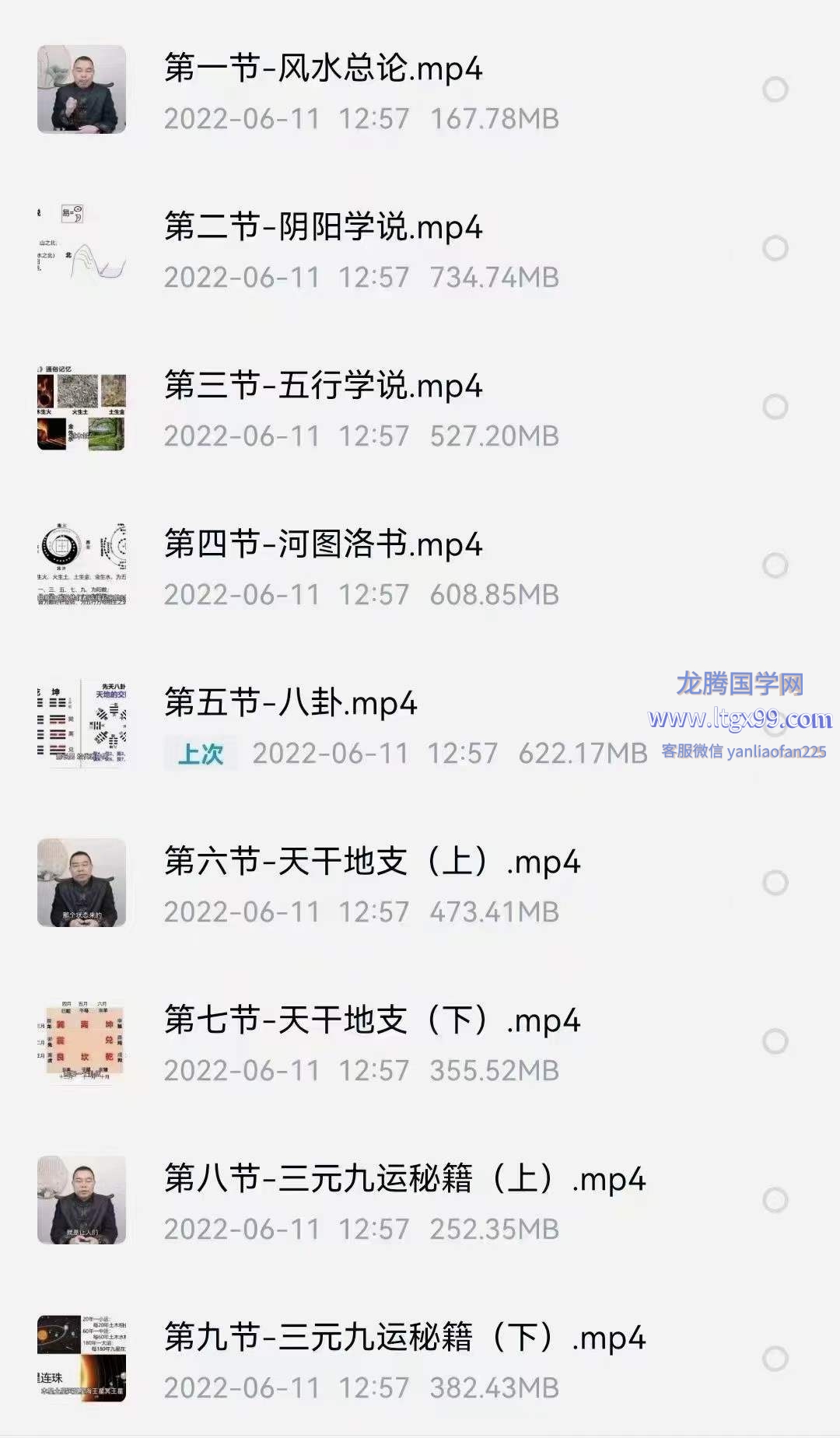The width and height of the screenshot is (840, 1438).
Task: Select the circle for 第八节-三元九运秘籍（上）.mp4
Action: pos(775,1200)
